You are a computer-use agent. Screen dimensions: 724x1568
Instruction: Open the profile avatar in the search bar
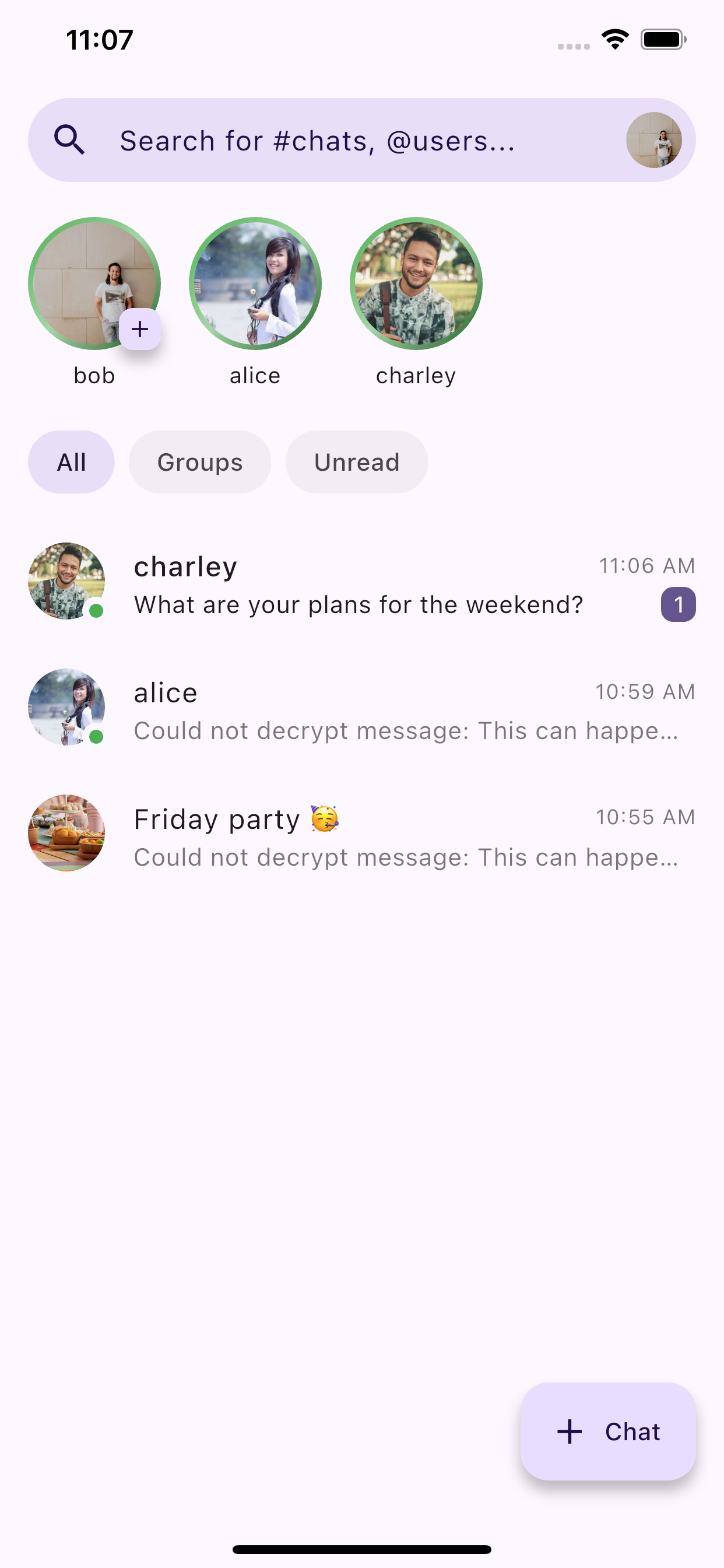653,140
